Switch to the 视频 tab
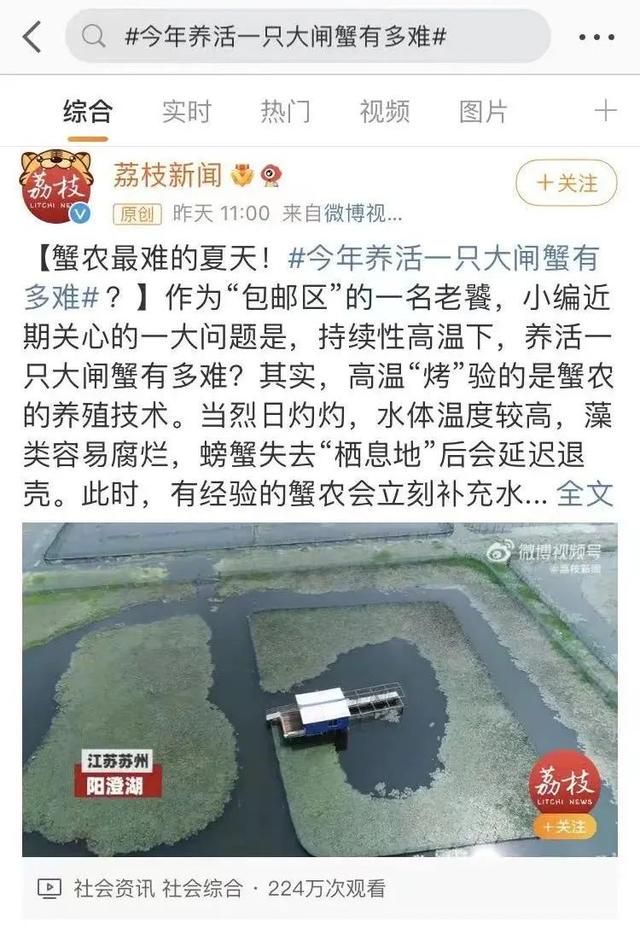640x928 pixels. [x=384, y=111]
